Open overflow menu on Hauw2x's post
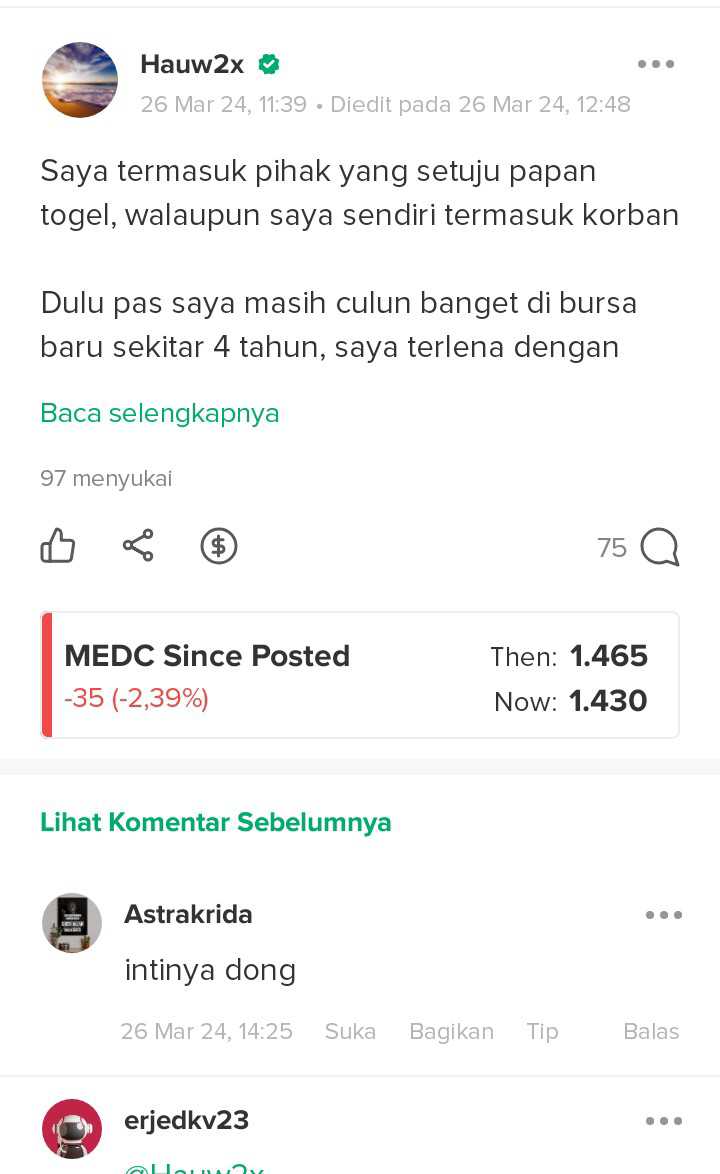Image resolution: width=720 pixels, height=1174 pixels. tap(656, 64)
